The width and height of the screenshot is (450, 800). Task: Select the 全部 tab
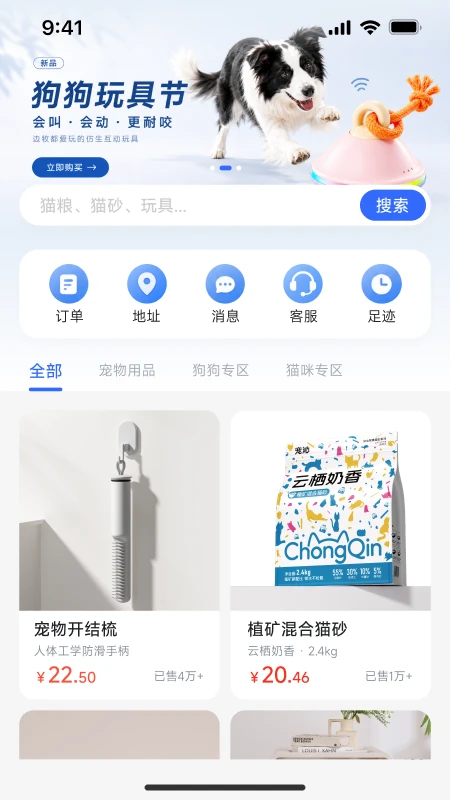tap(45, 371)
